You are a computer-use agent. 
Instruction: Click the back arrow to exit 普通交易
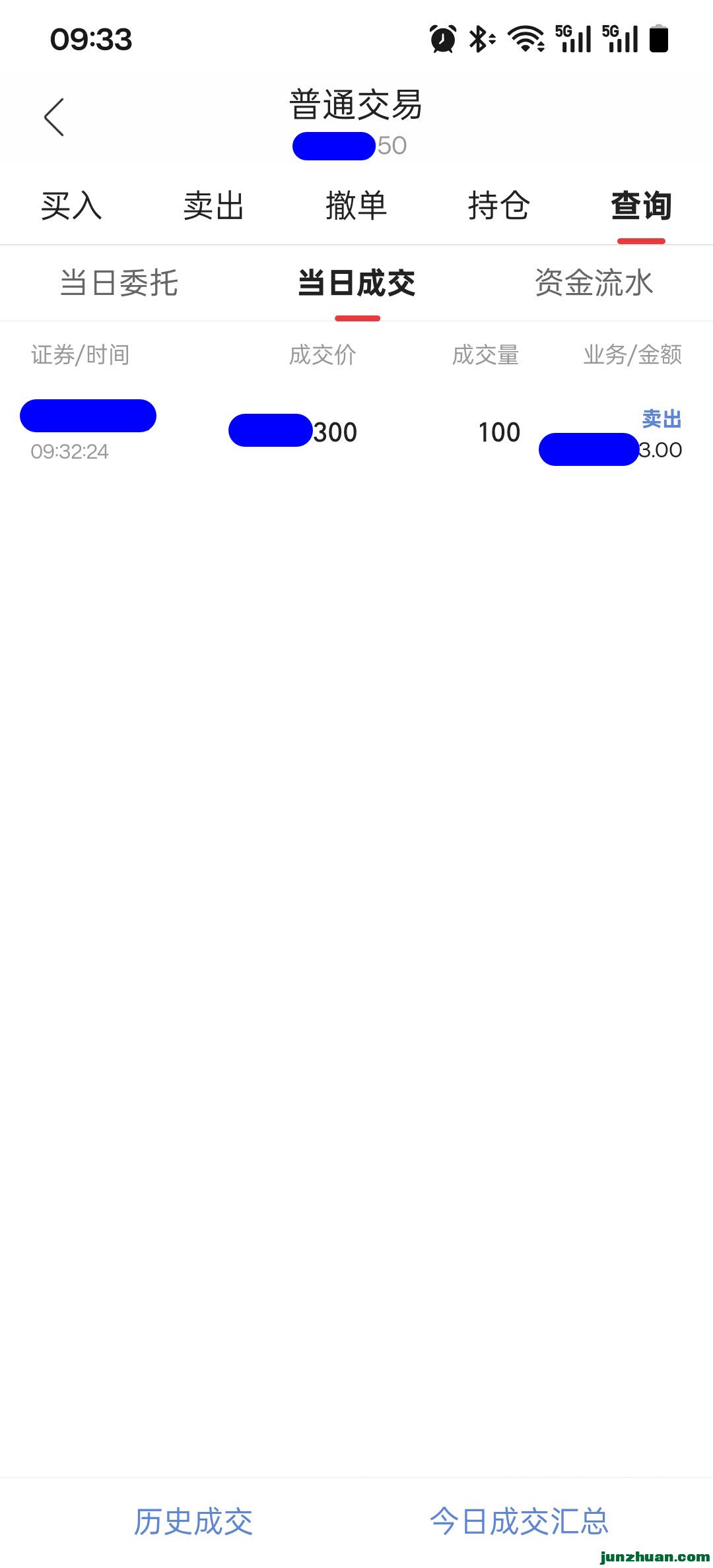click(x=55, y=116)
